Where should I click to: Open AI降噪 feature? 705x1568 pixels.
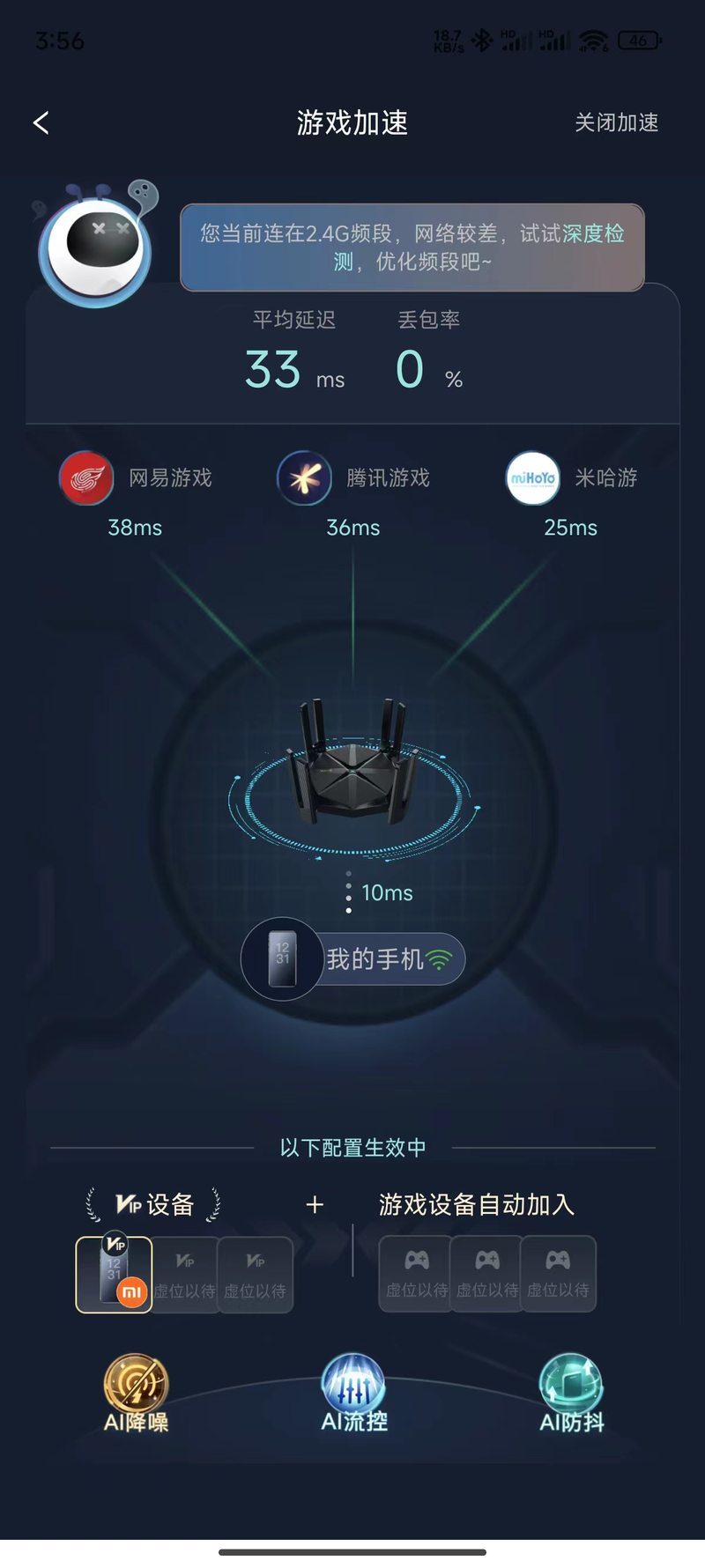pos(136,1393)
